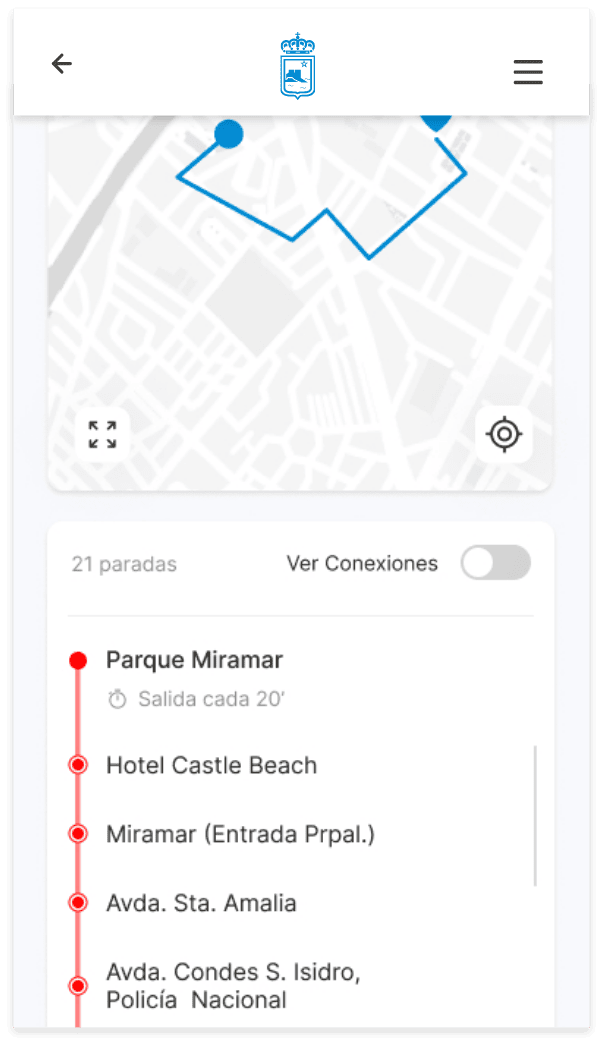The width and height of the screenshot is (603, 1046).
Task: Expand the map to fullscreen
Action: [x=103, y=435]
